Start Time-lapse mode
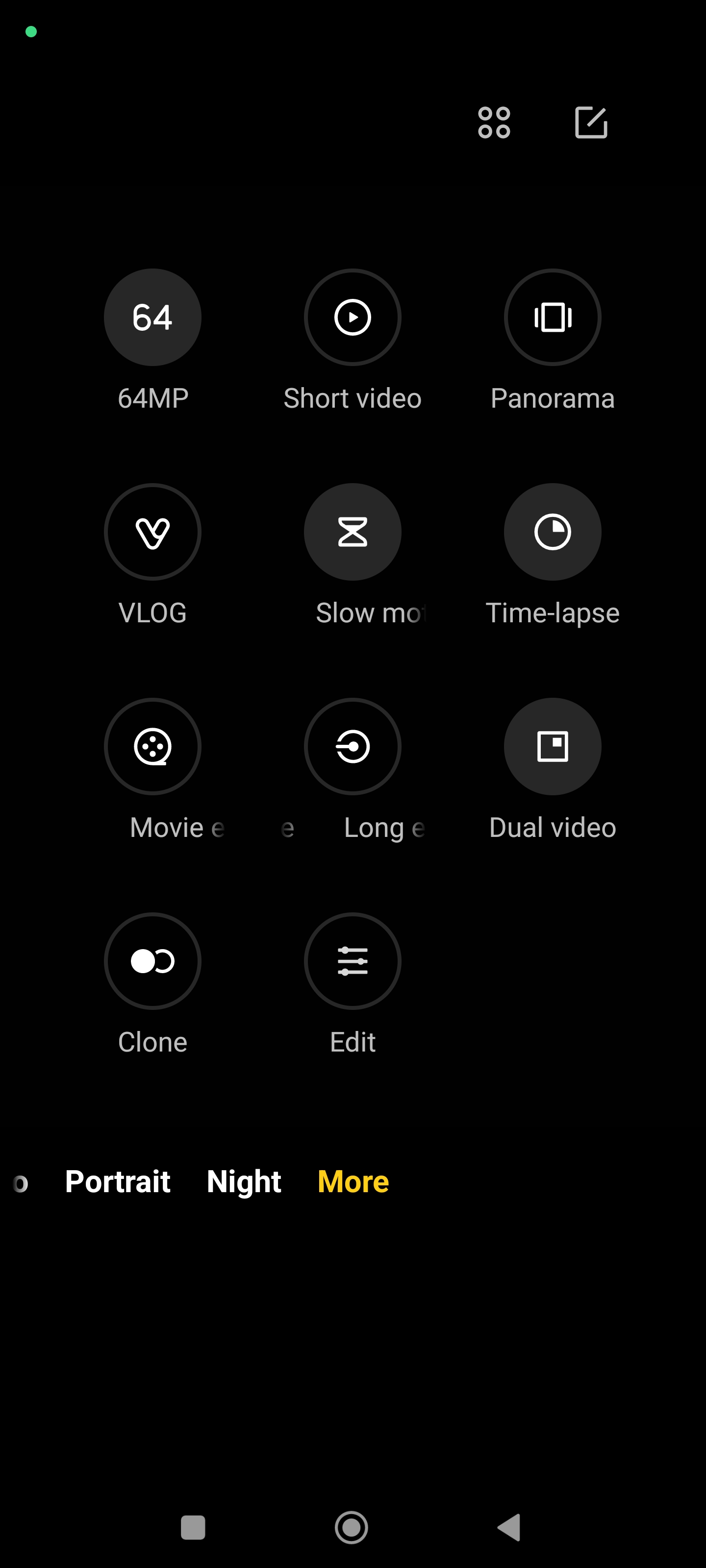The image size is (706, 1568). 552,532
